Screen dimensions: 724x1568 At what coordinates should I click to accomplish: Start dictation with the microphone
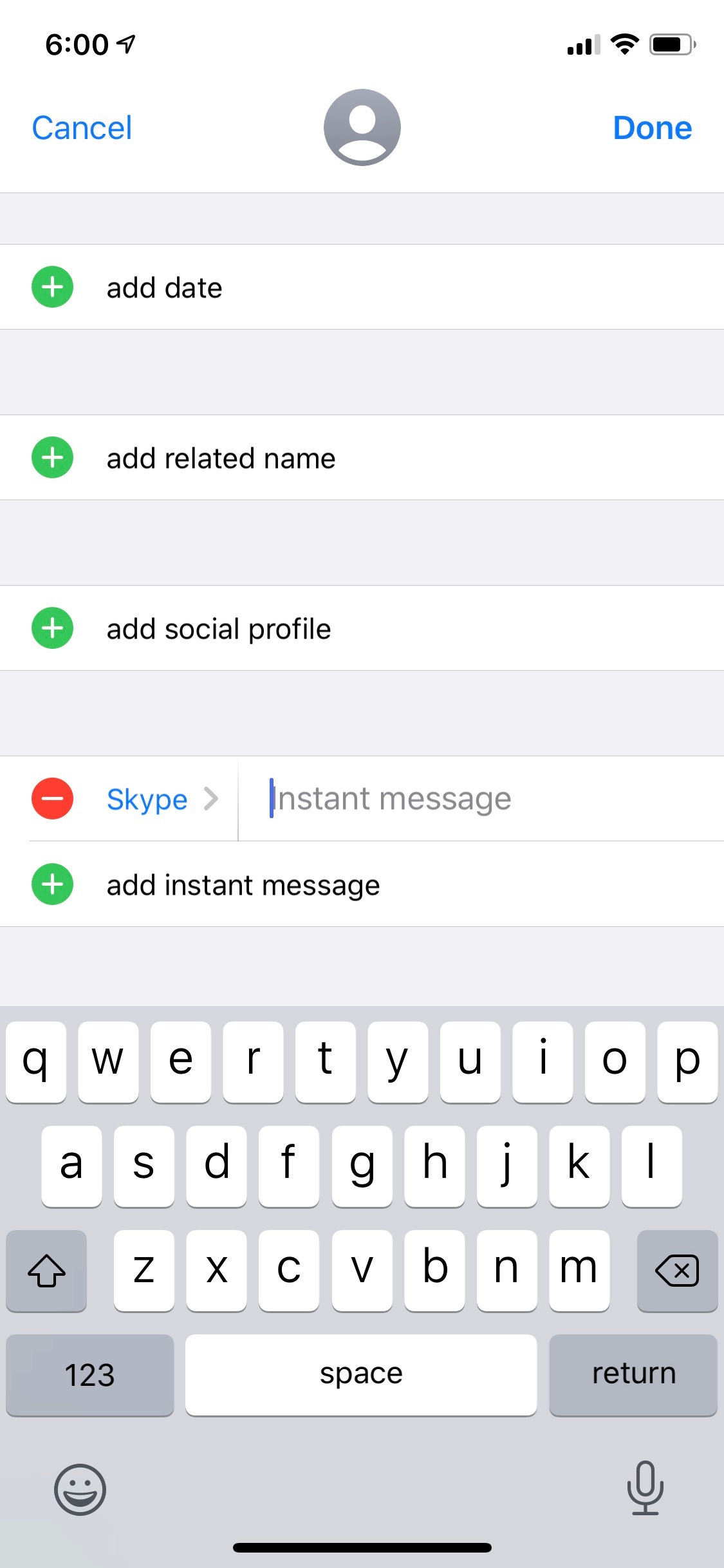(x=645, y=1488)
